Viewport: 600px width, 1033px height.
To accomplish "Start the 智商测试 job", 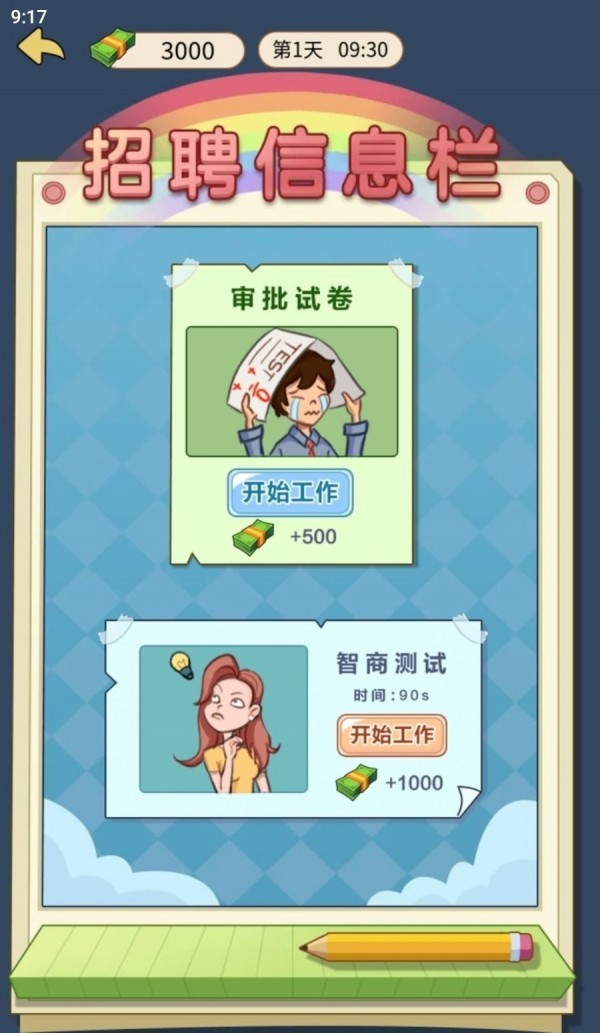I will (391, 735).
